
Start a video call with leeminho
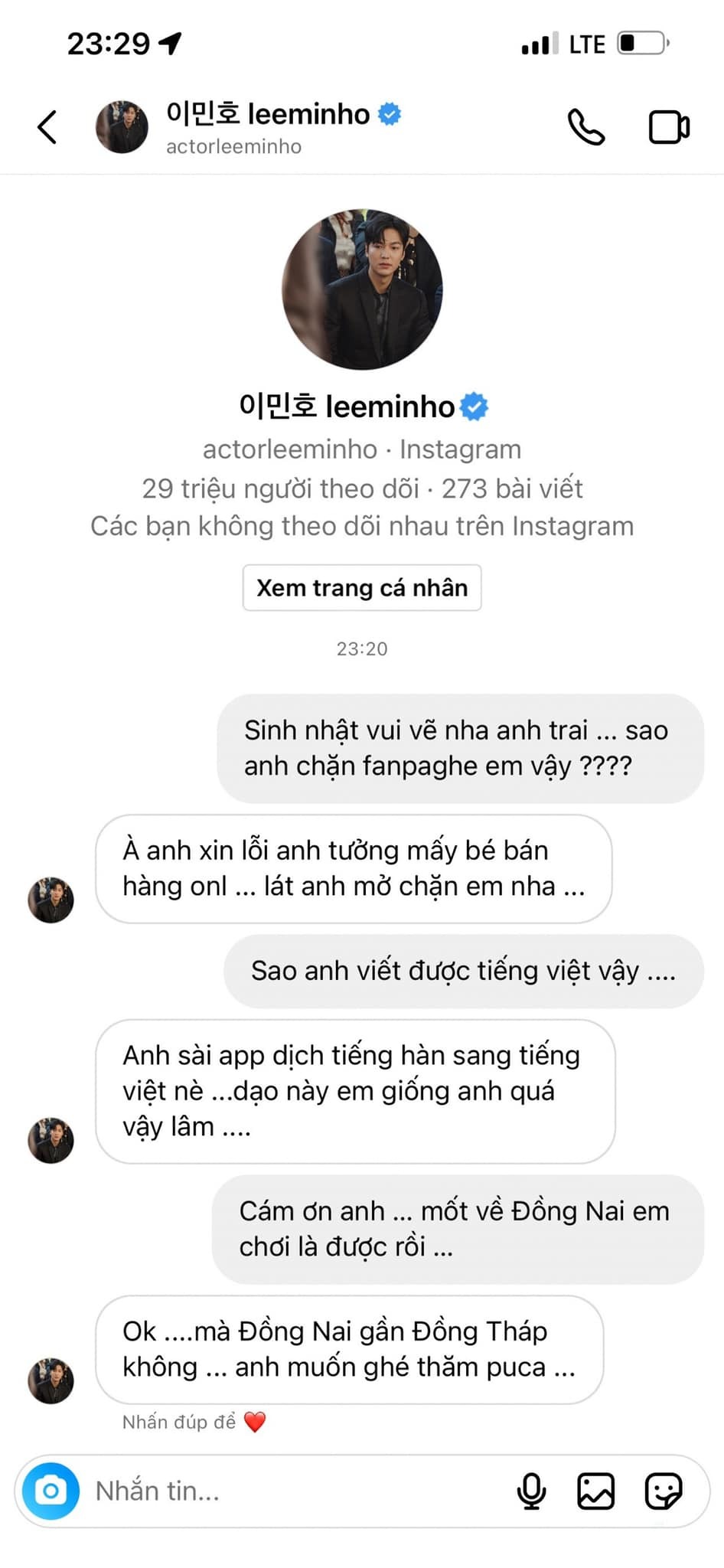click(669, 127)
